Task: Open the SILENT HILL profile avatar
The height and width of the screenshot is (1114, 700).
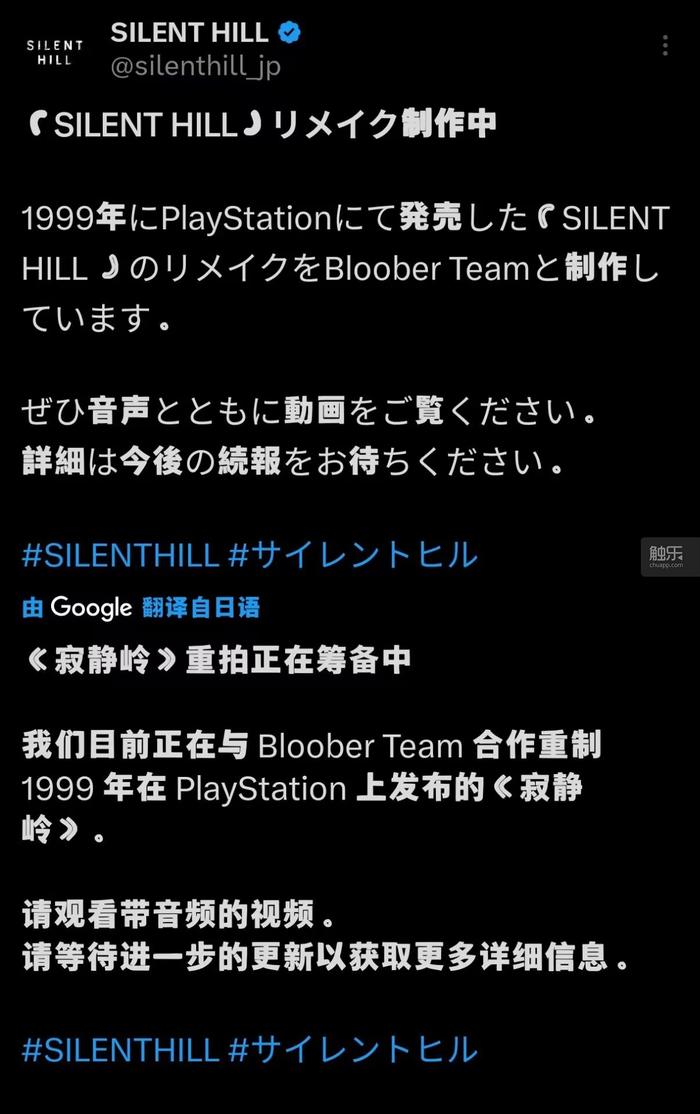Action: click(54, 52)
